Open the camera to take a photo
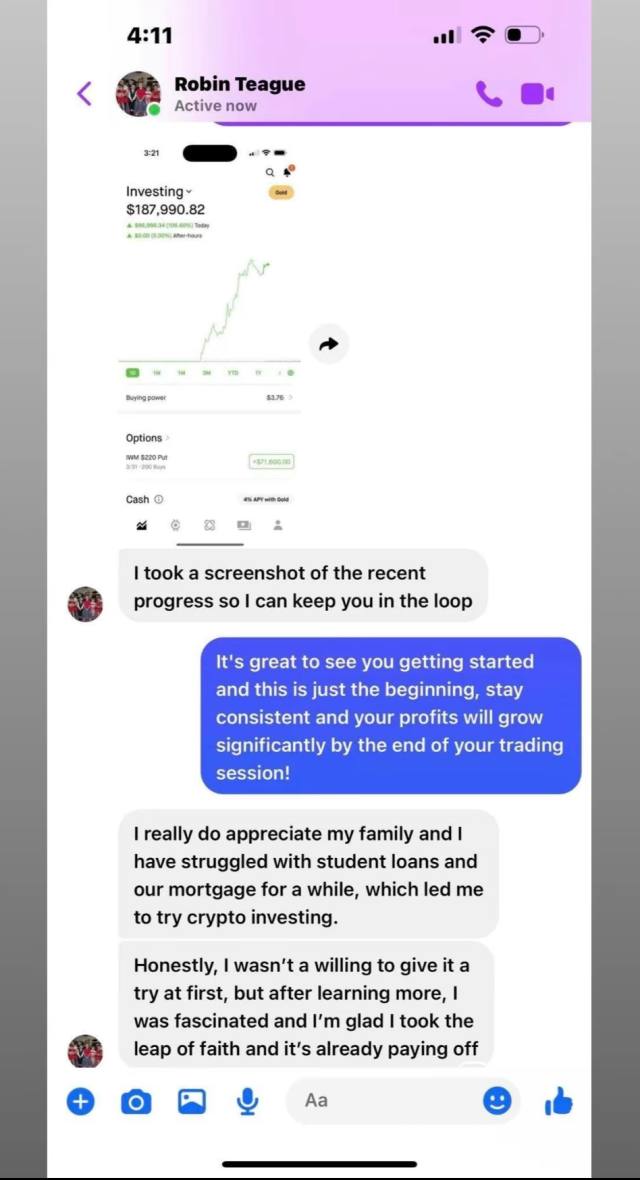The width and height of the screenshot is (640, 1180). [x=136, y=1102]
